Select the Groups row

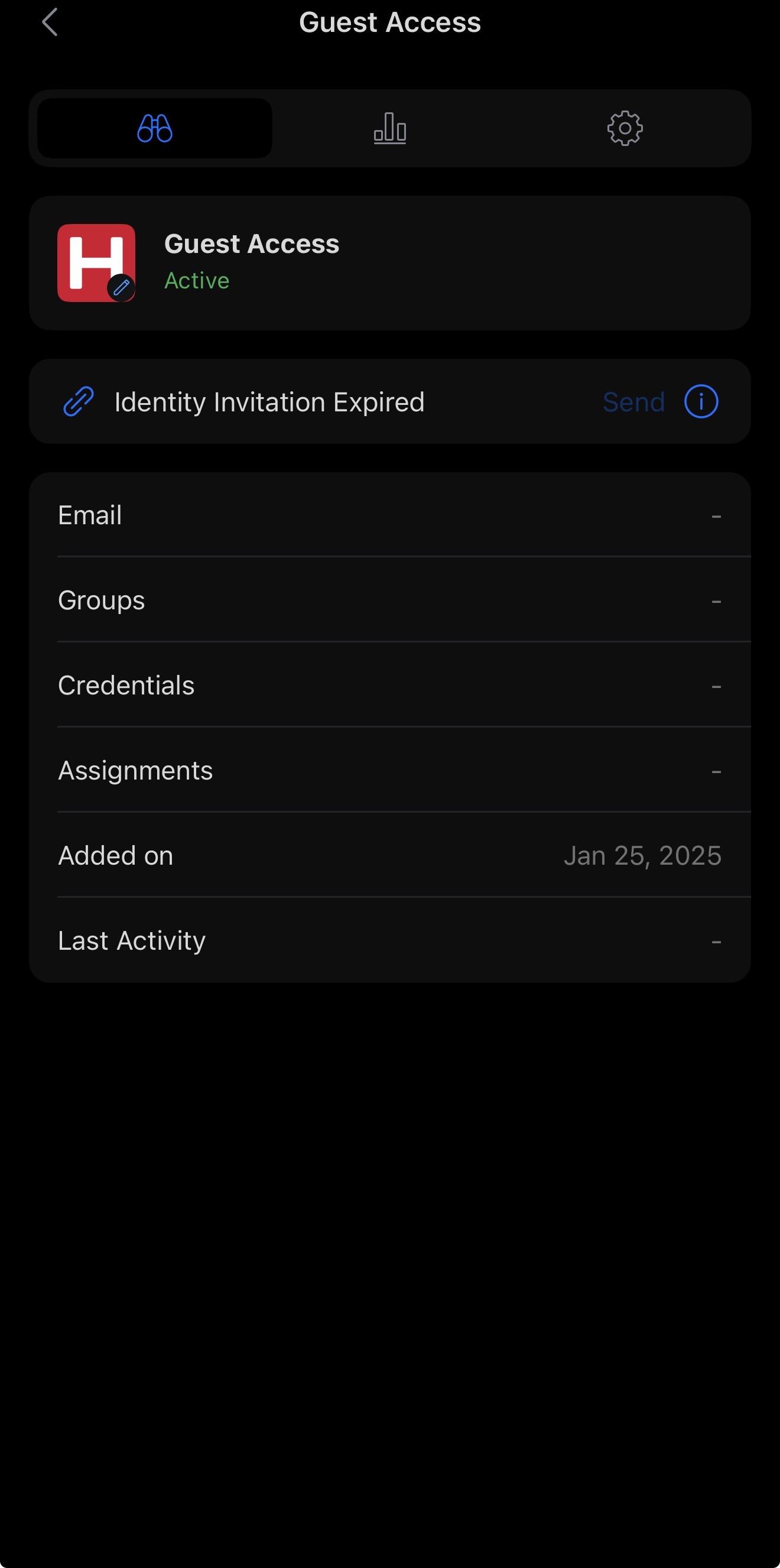390,599
